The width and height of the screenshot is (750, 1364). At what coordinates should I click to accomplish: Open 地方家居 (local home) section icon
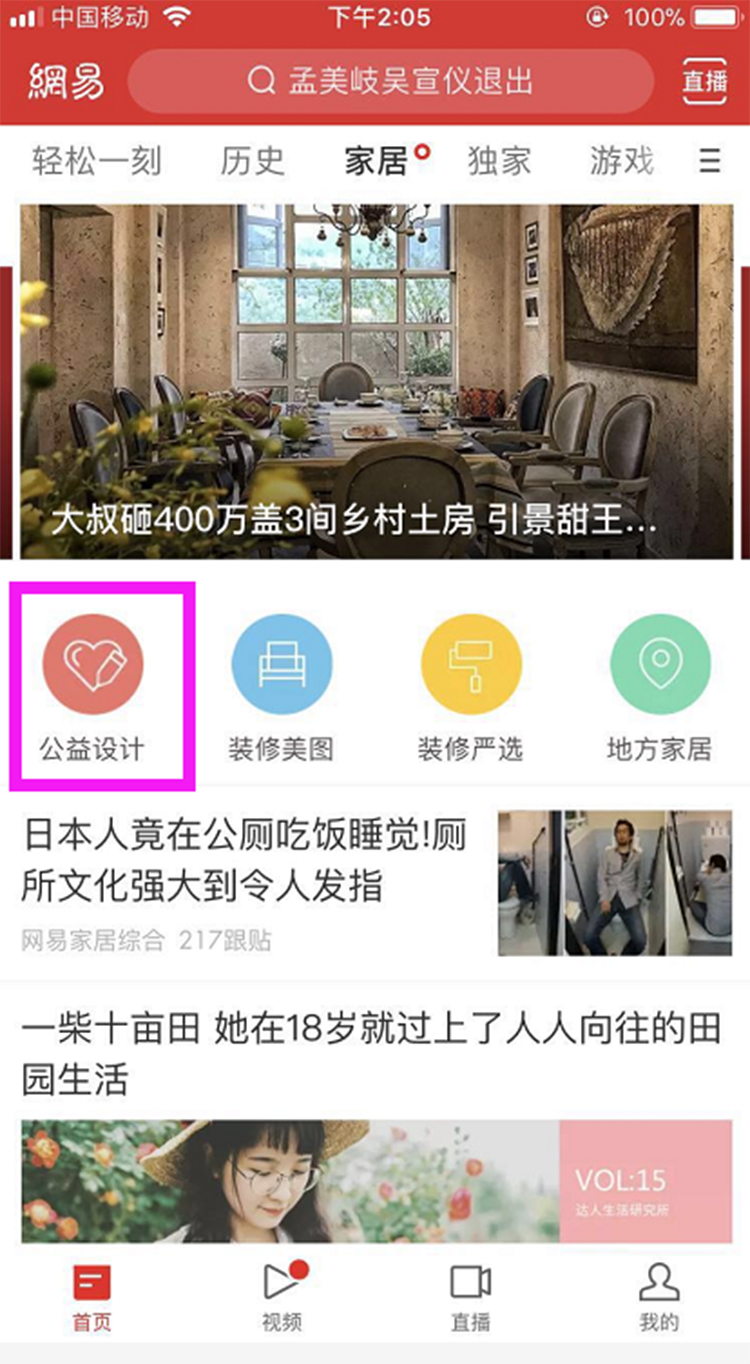coord(658,663)
